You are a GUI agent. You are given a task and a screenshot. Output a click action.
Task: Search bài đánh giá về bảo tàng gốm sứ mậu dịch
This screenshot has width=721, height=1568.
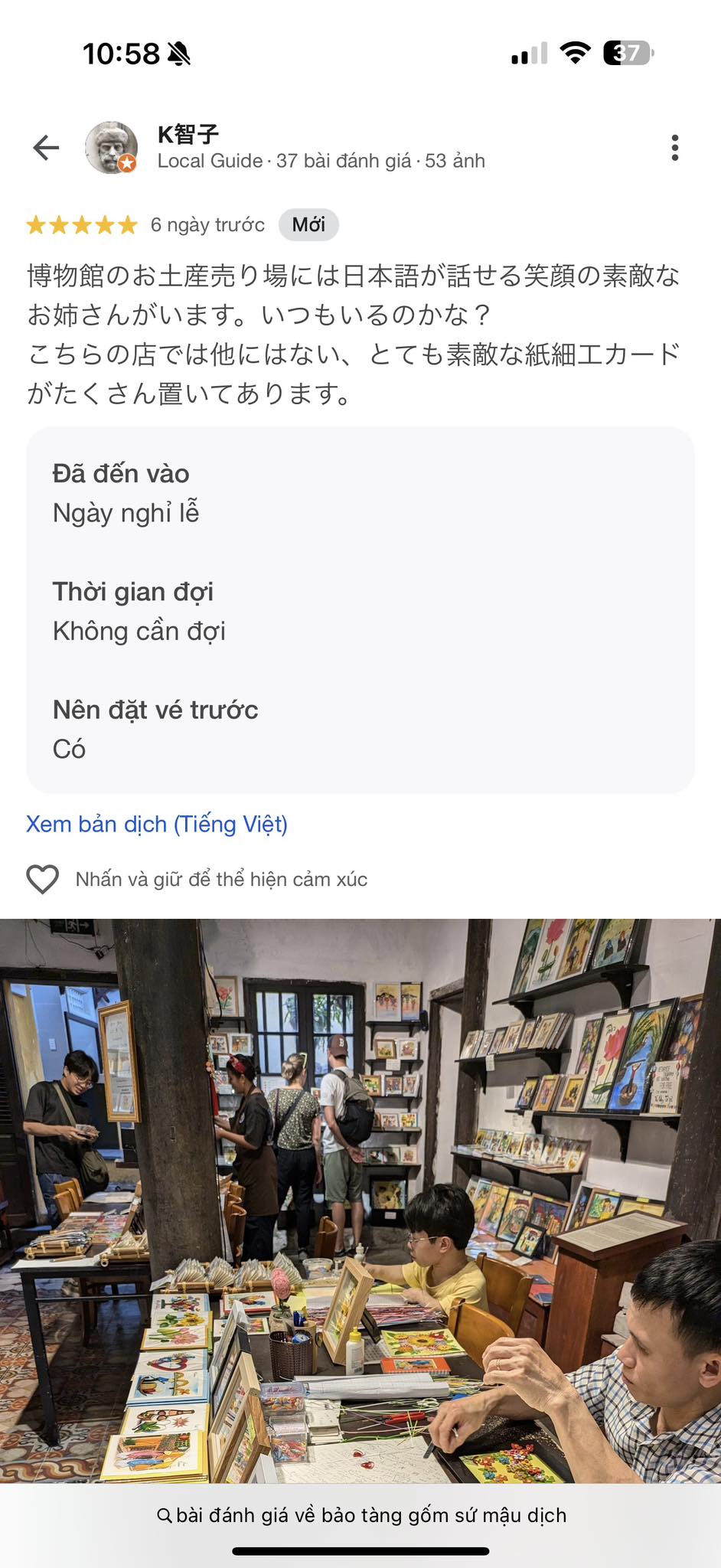pos(361,1515)
